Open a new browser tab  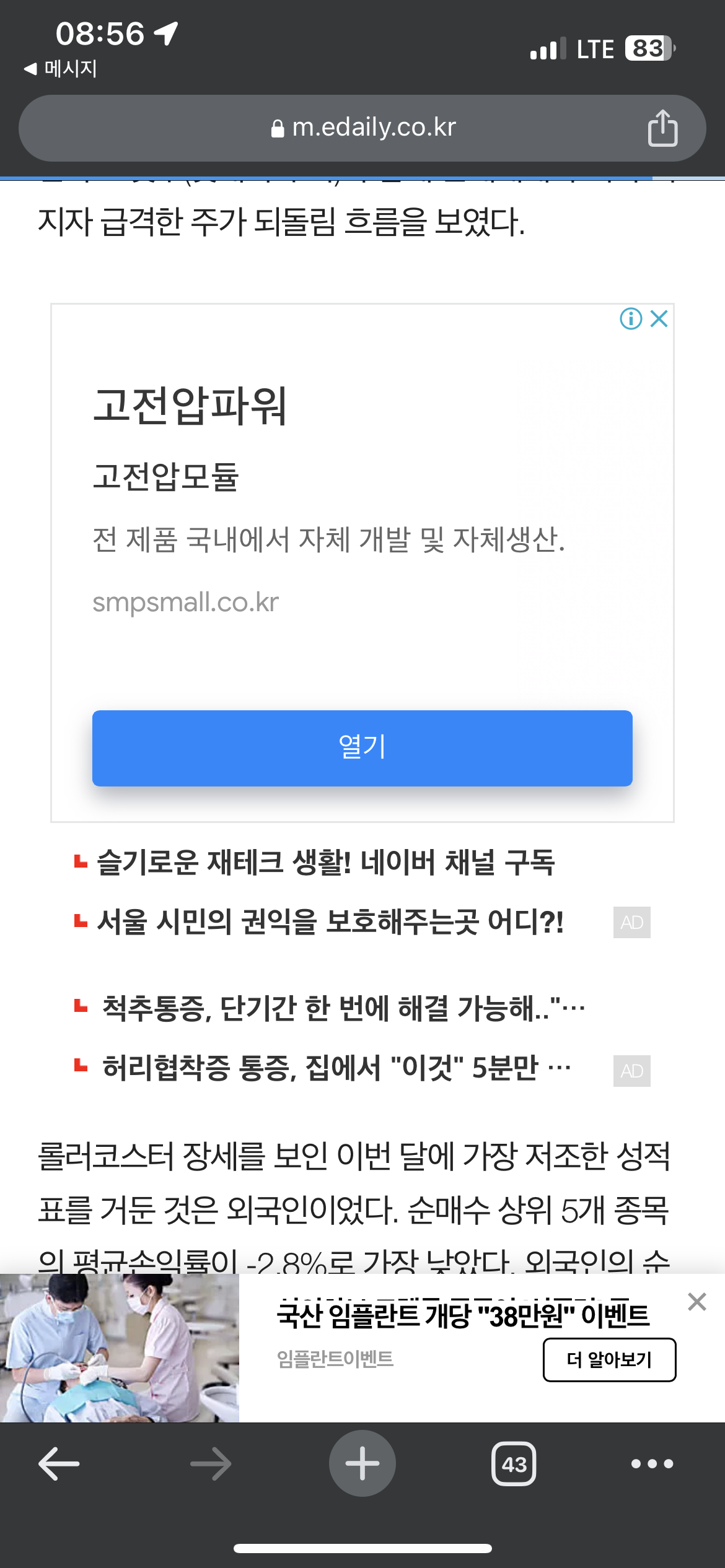point(362,1463)
